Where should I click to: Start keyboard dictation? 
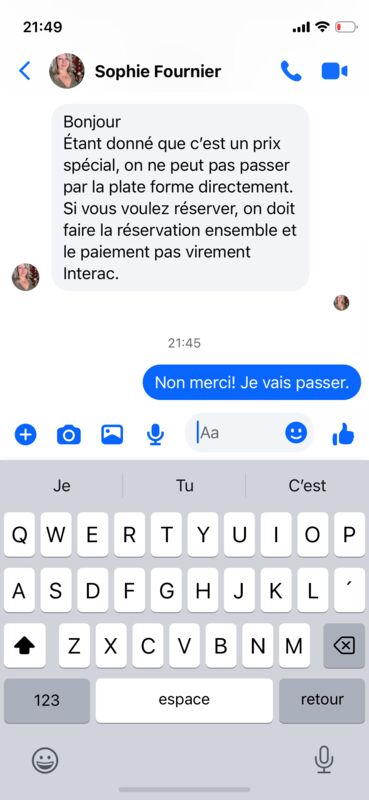tap(324, 760)
